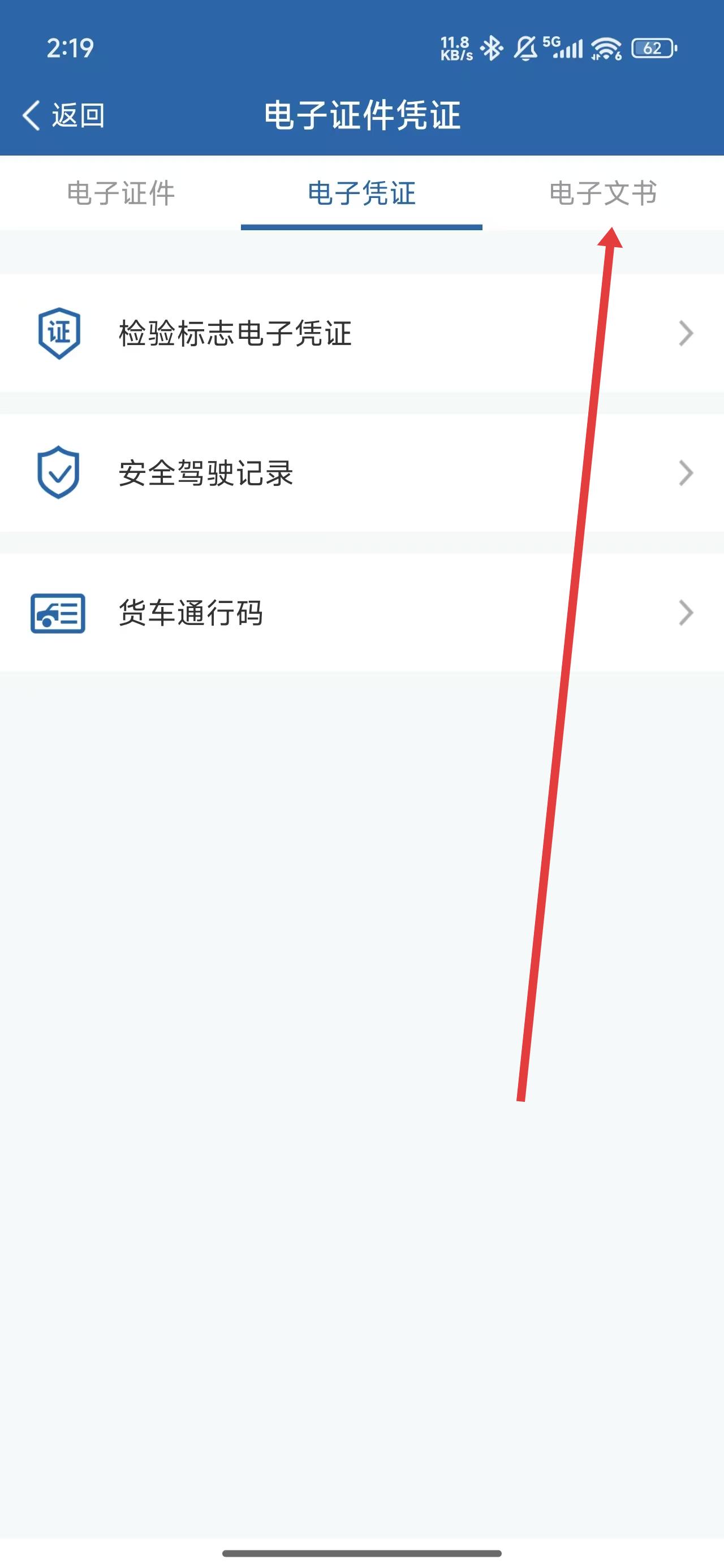The width and height of the screenshot is (724, 1568).
Task: Go back using the 返回 button
Action: (63, 115)
